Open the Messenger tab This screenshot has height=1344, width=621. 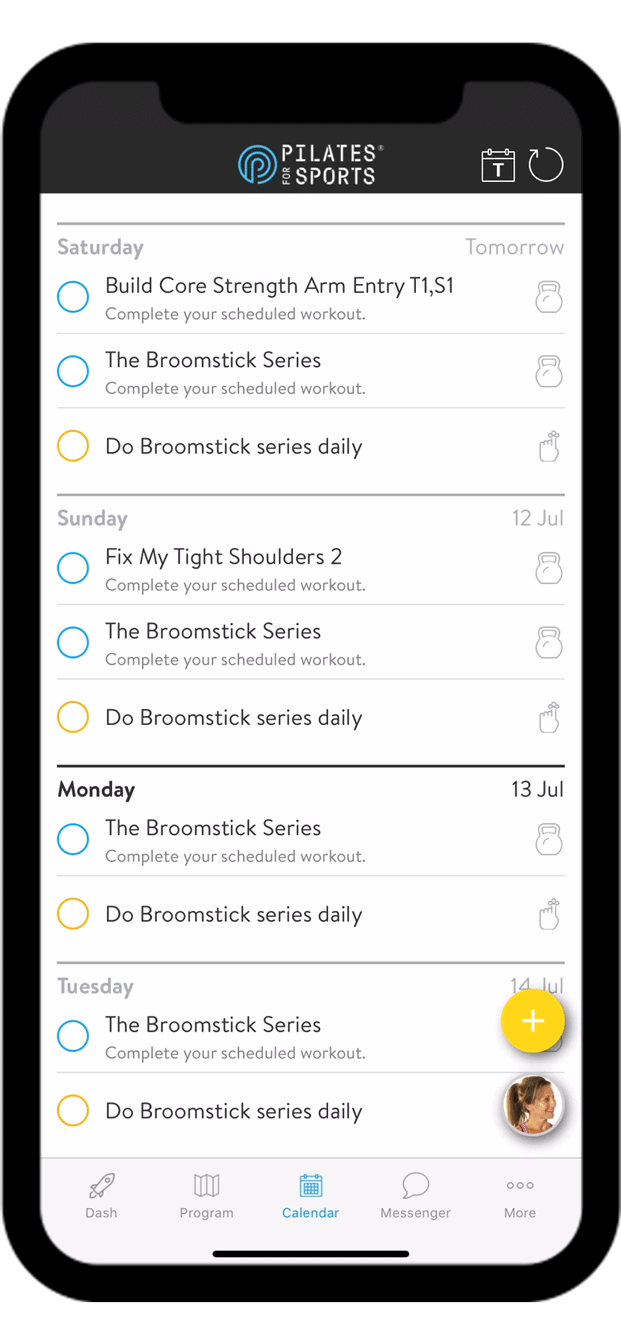[416, 1196]
